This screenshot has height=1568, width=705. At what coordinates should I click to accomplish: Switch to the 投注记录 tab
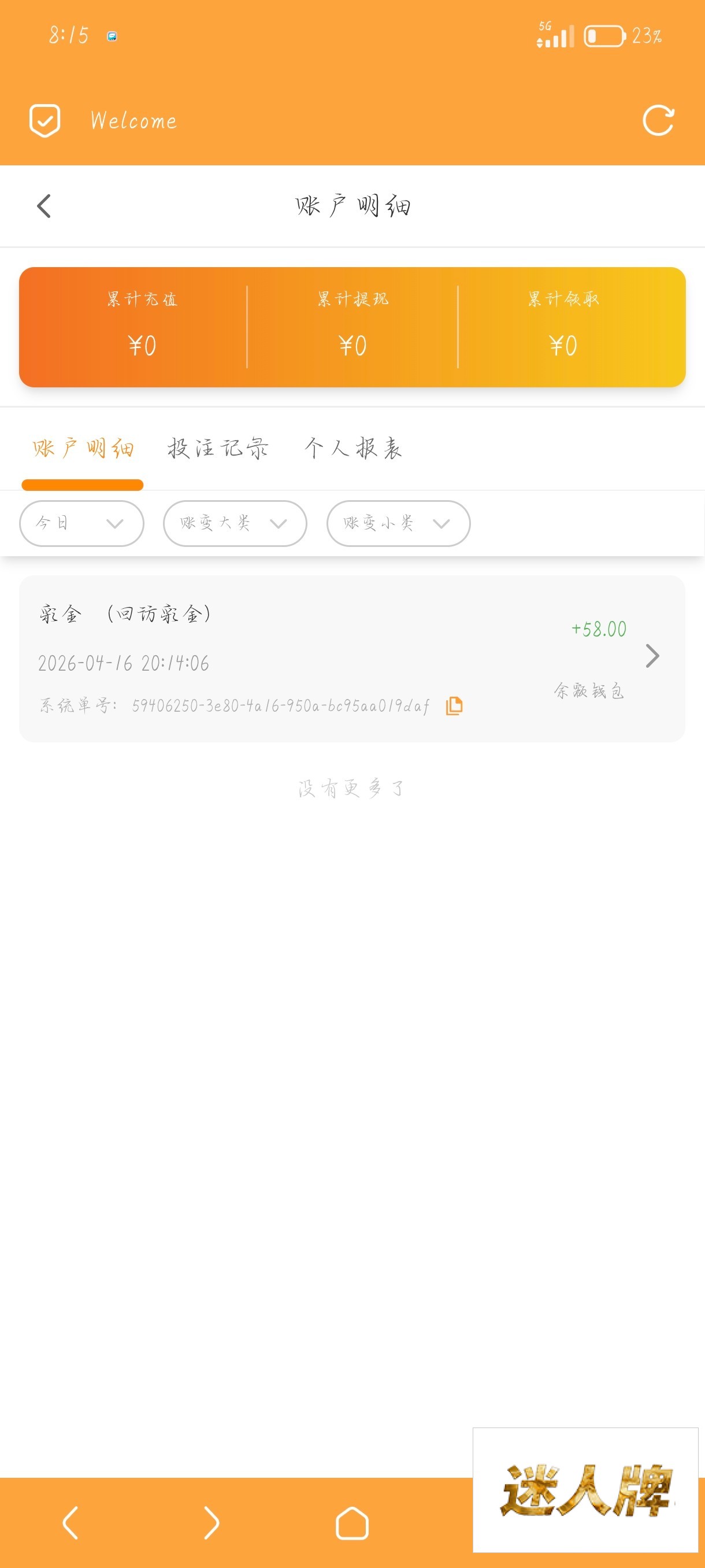pyautogui.click(x=218, y=448)
